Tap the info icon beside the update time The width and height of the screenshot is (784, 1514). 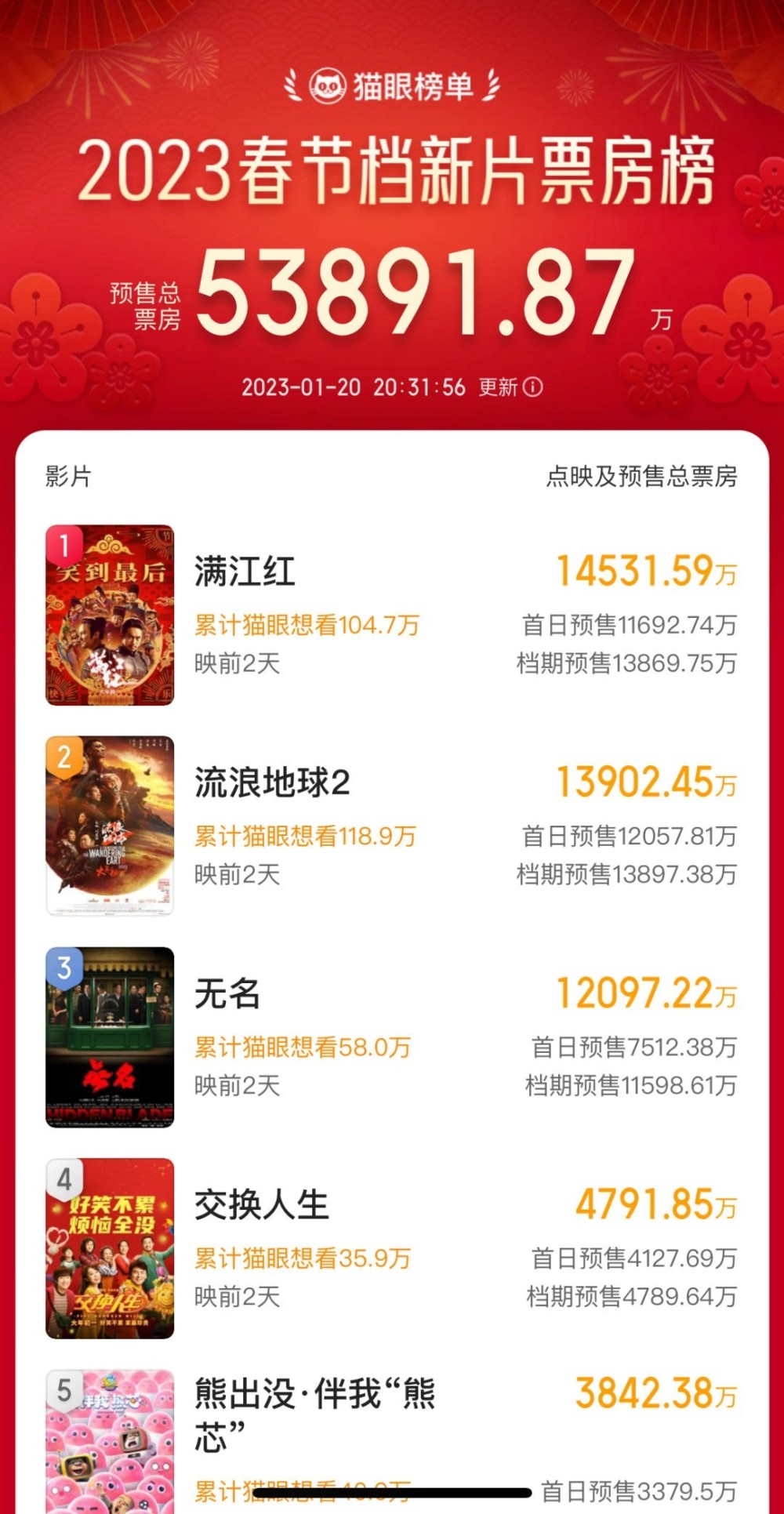click(533, 387)
